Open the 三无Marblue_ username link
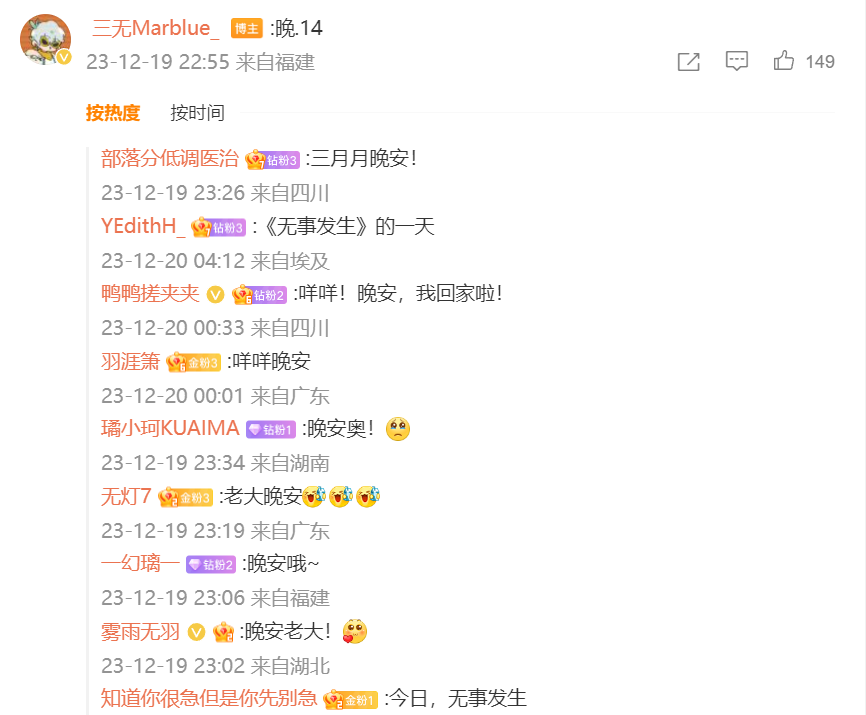Image resolution: width=866 pixels, height=715 pixels. click(155, 28)
